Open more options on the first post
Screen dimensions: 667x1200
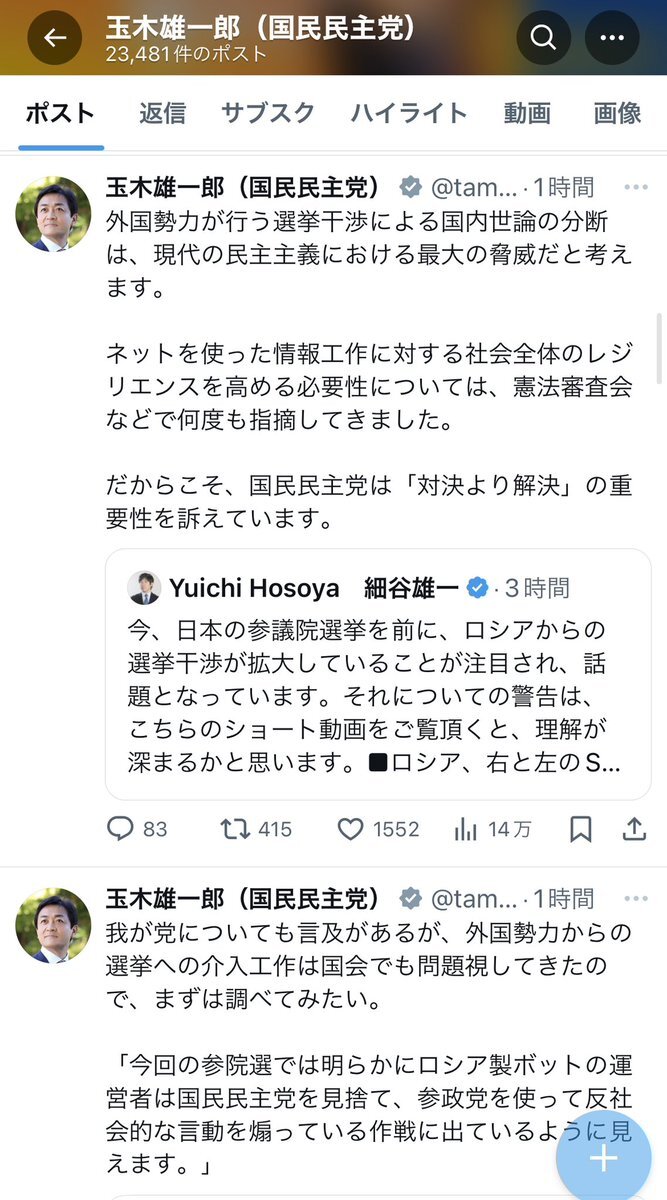pos(636,187)
